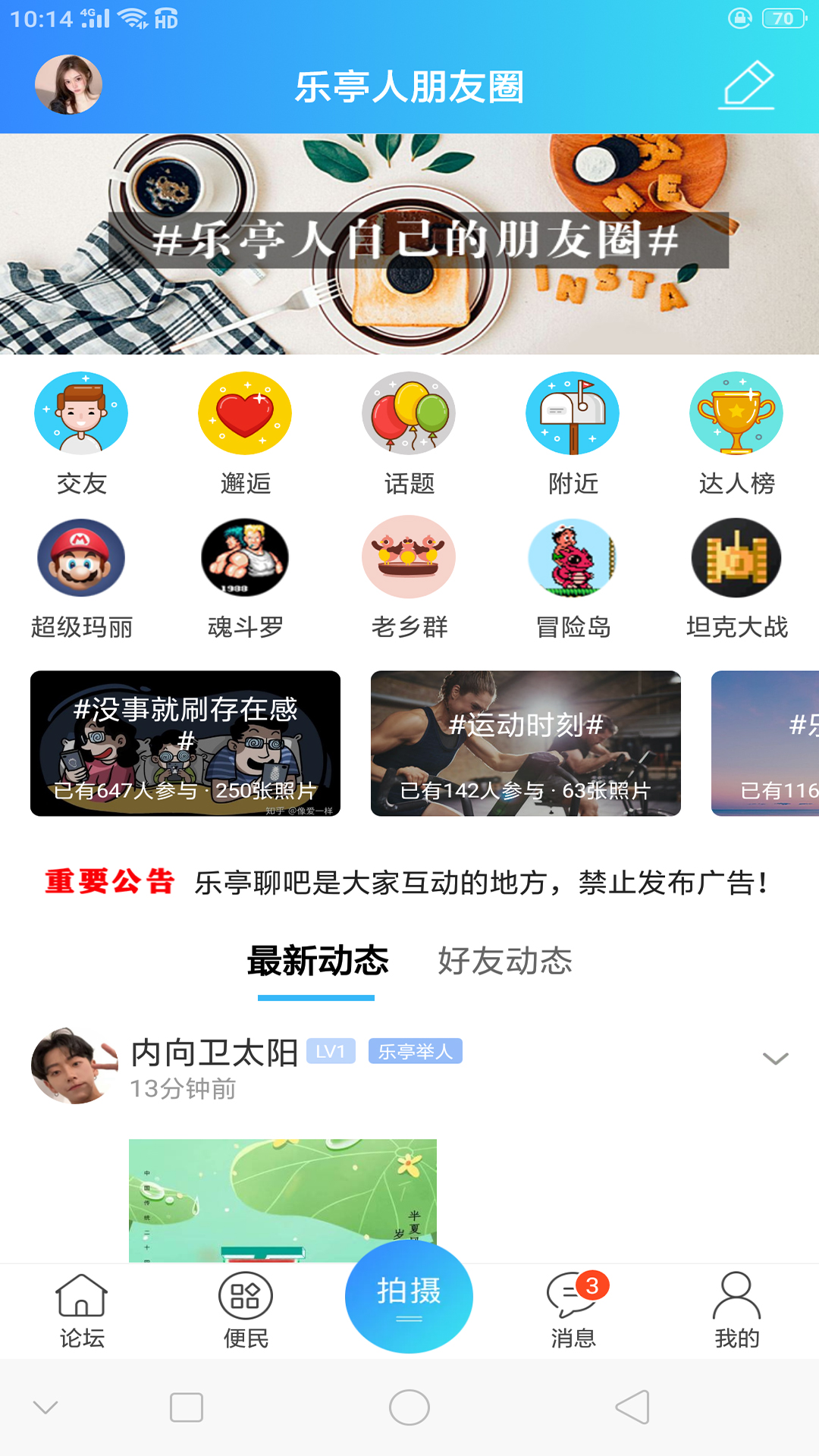The width and height of the screenshot is (819, 1456).
Task: Select the 最新动态 tab
Action: point(316,961)
